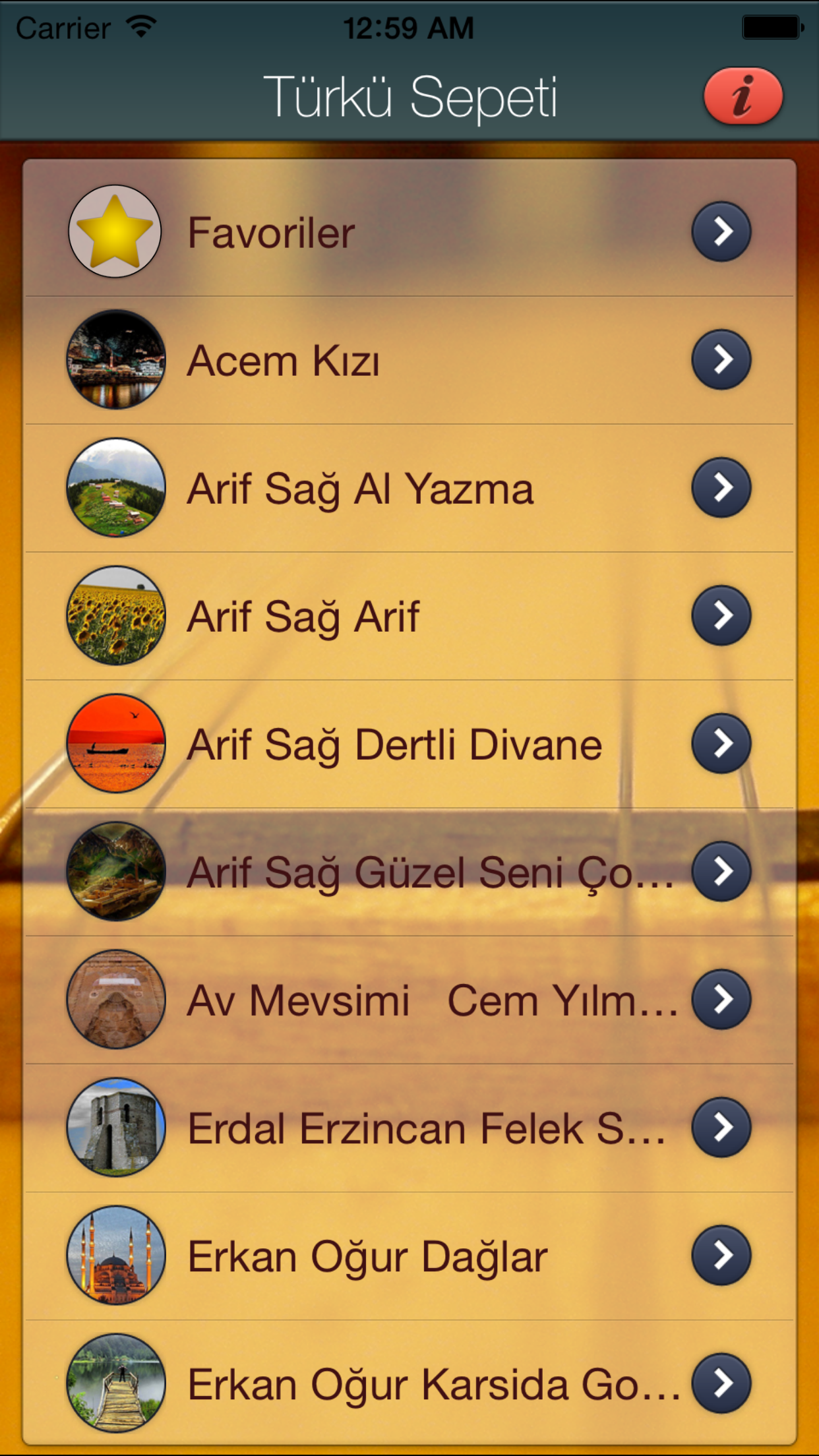Open the Acem Kızı song

(409, 360)
